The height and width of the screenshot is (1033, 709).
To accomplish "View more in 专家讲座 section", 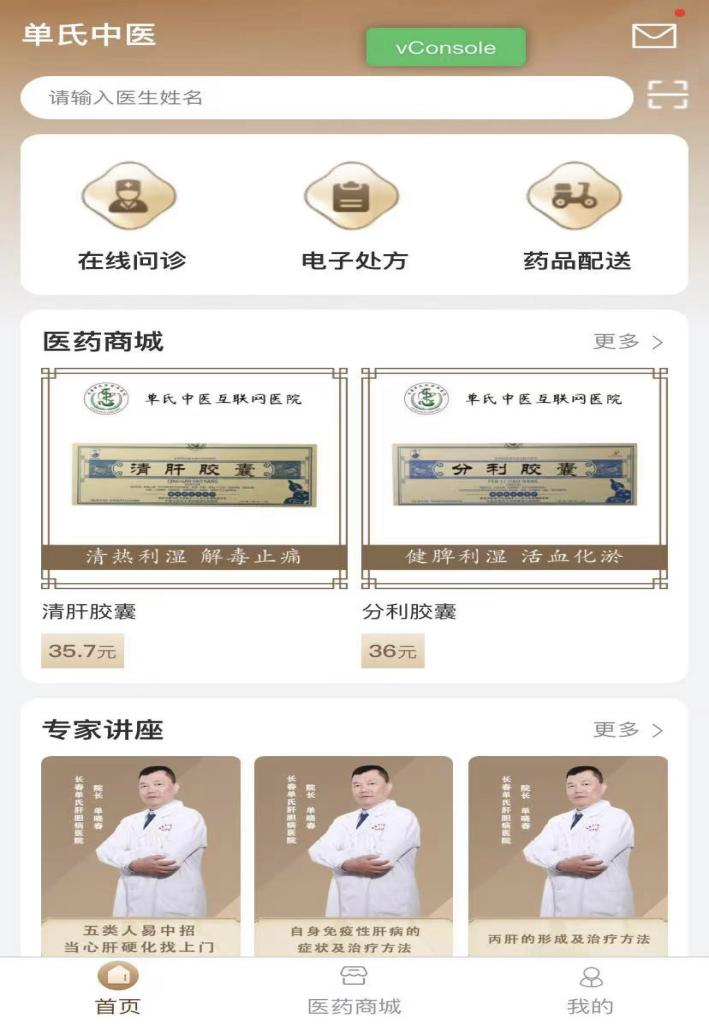I will 628,730.
